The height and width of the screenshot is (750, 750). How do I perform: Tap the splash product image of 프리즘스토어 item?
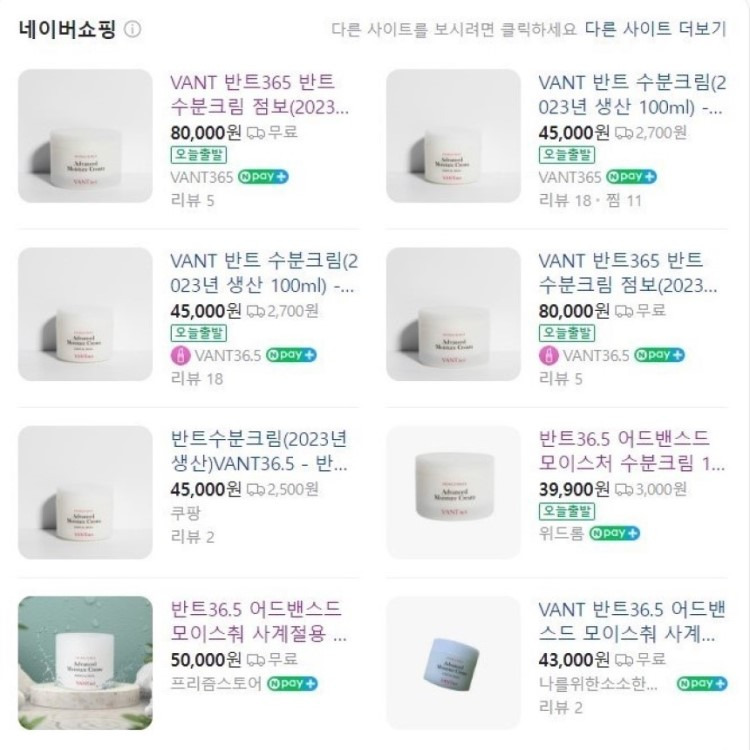(x=85, y=662)
